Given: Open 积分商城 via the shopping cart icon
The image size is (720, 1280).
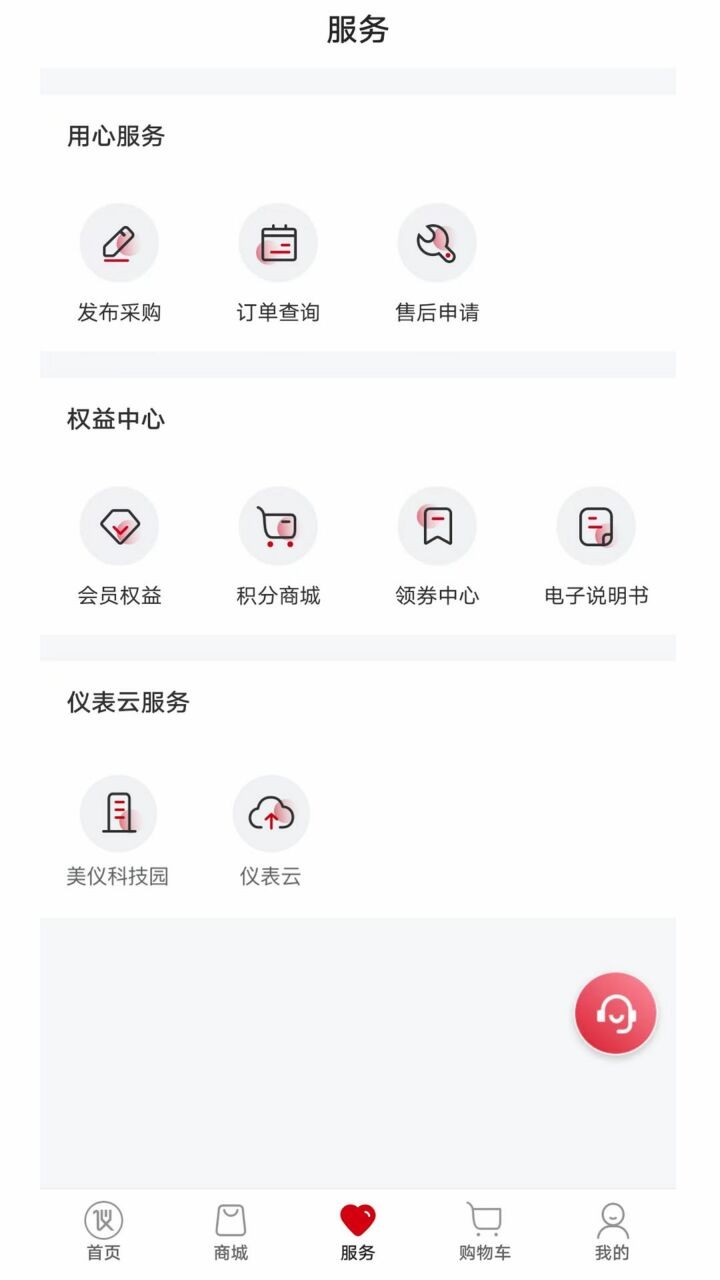Looking at the screenshot, I should [x=278, y=527].
